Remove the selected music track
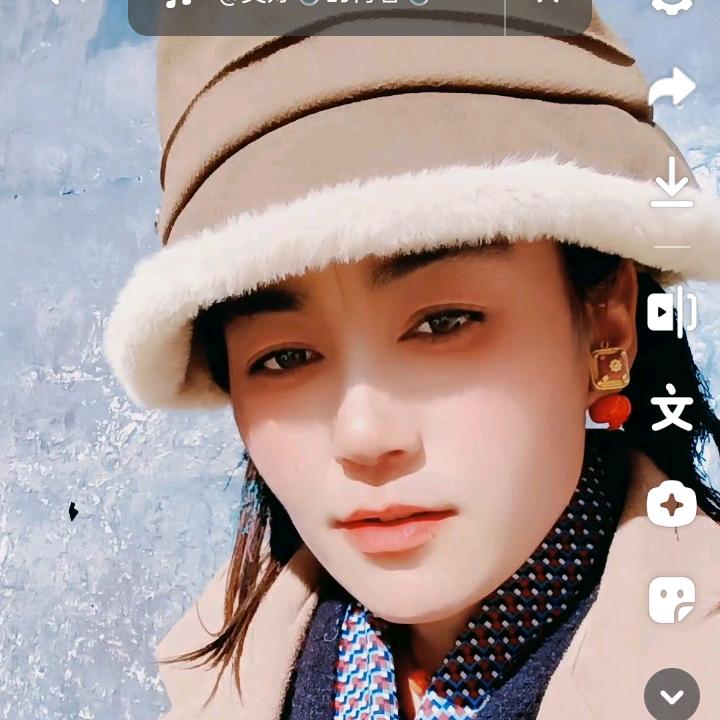The image size is (720, 720). click(548, 6)
